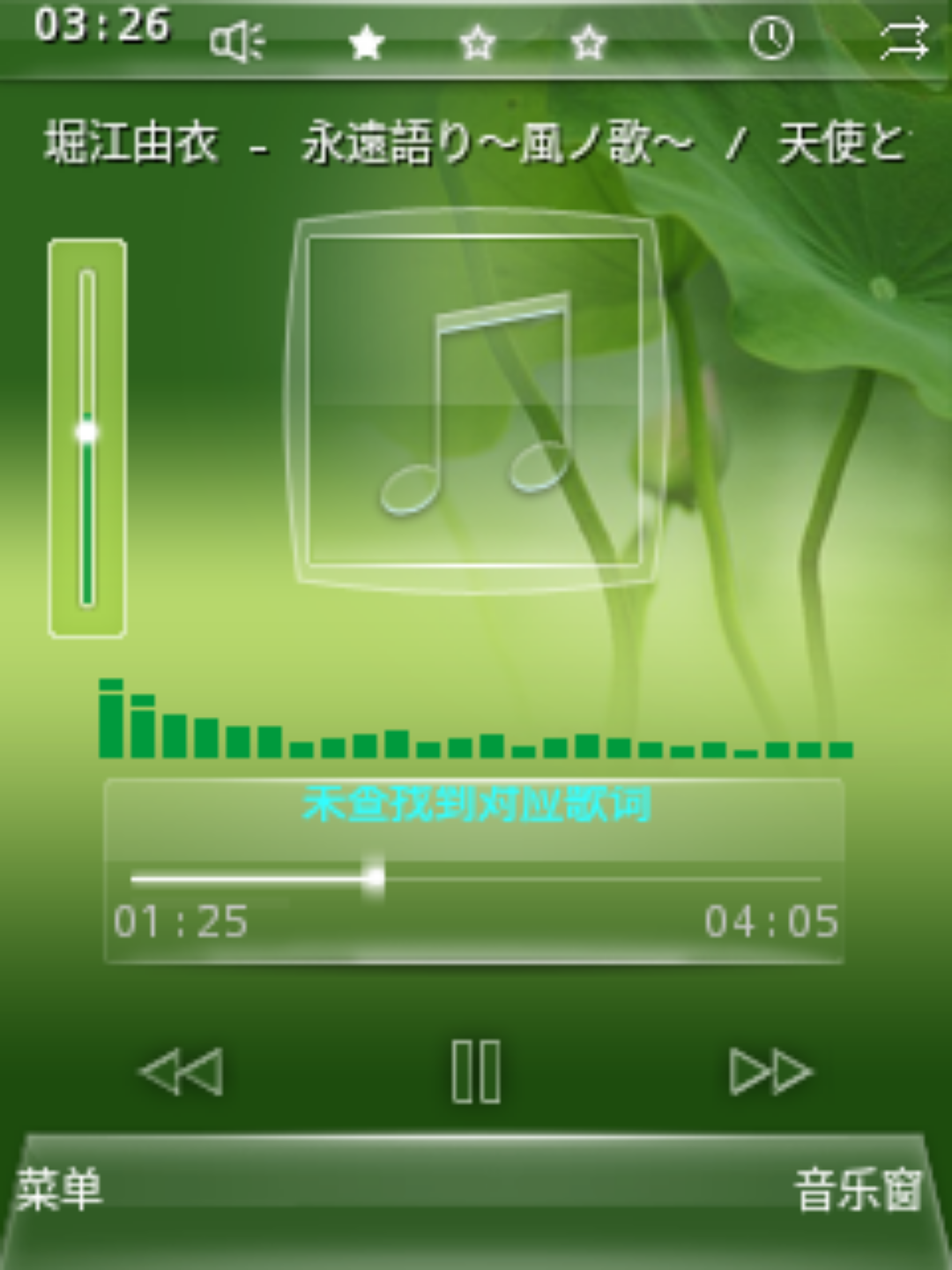Open the sleep timer clock
This screenshot has height=1270, width=952.
click(770, 39)
